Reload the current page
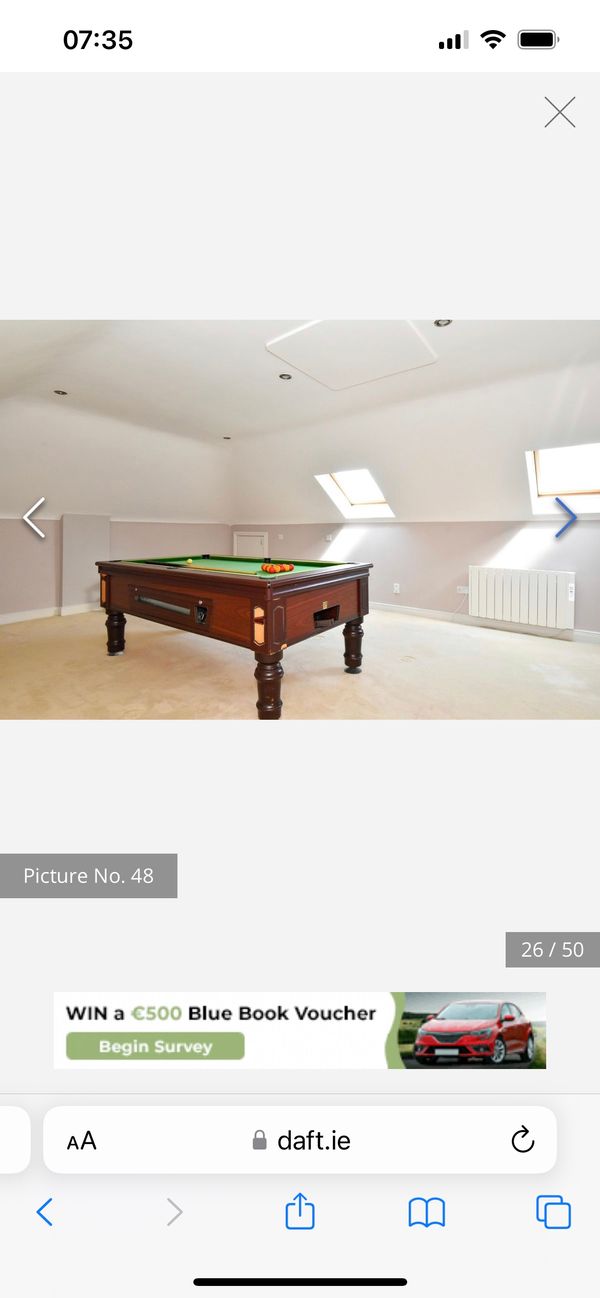Image resolution: width=600 pixels, height=1298 pixels. click(522, 1140)
